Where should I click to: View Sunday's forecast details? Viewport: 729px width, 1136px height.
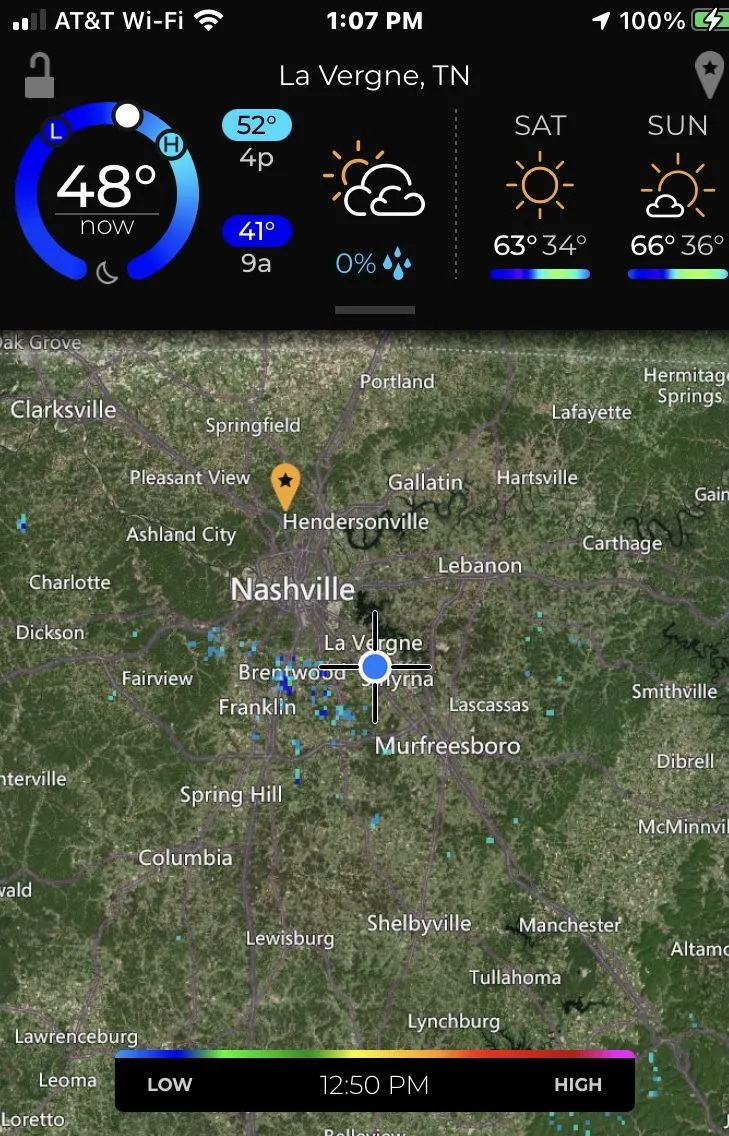point(678,197)
